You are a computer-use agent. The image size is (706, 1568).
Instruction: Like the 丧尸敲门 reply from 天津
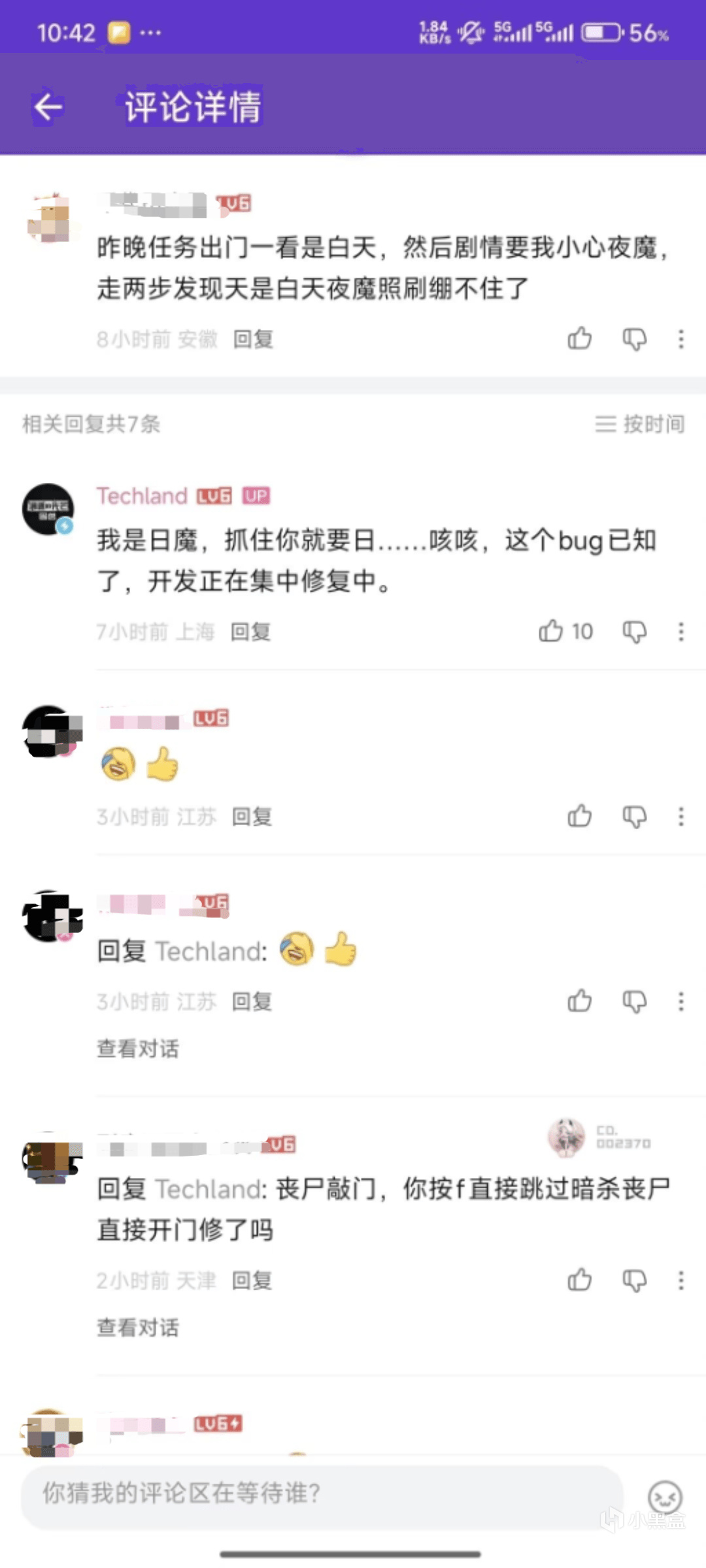pyautogui.click(x=579, y=1280)
